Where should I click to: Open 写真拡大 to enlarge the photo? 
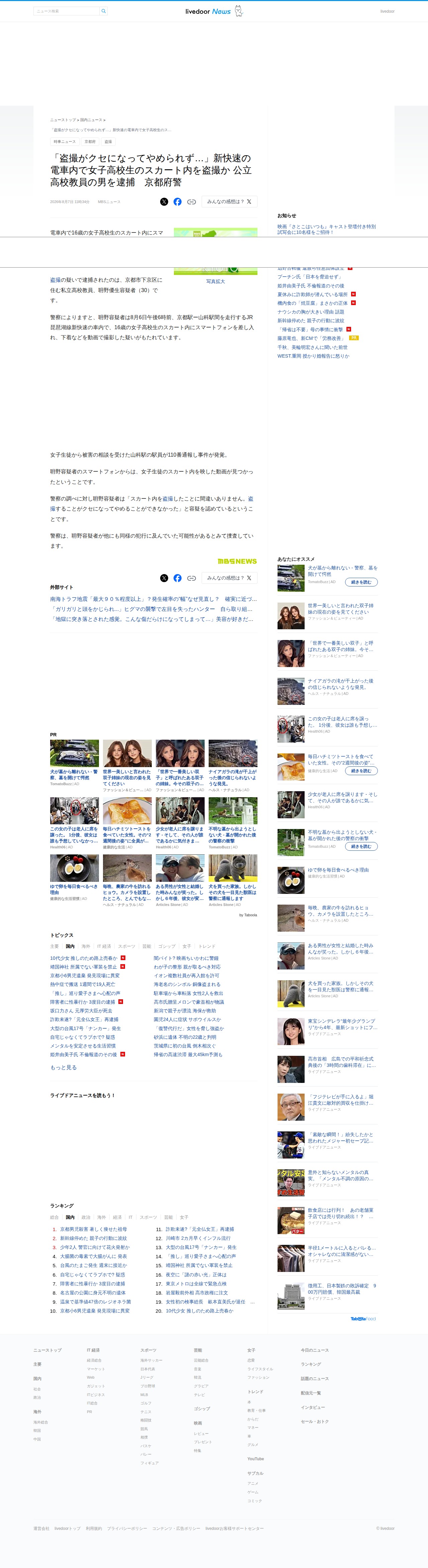216,281
